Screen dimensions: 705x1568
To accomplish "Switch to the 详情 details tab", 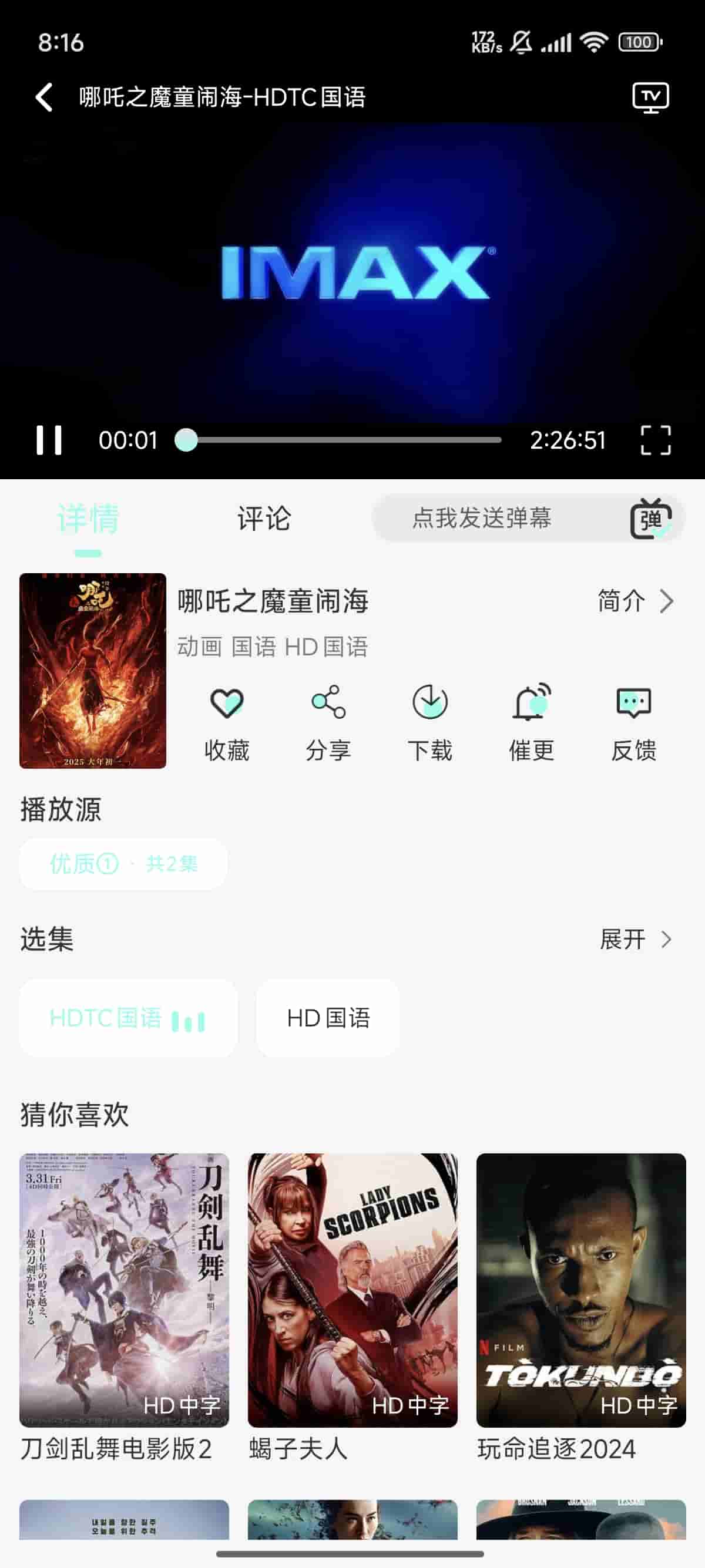I will pos(88,518).
